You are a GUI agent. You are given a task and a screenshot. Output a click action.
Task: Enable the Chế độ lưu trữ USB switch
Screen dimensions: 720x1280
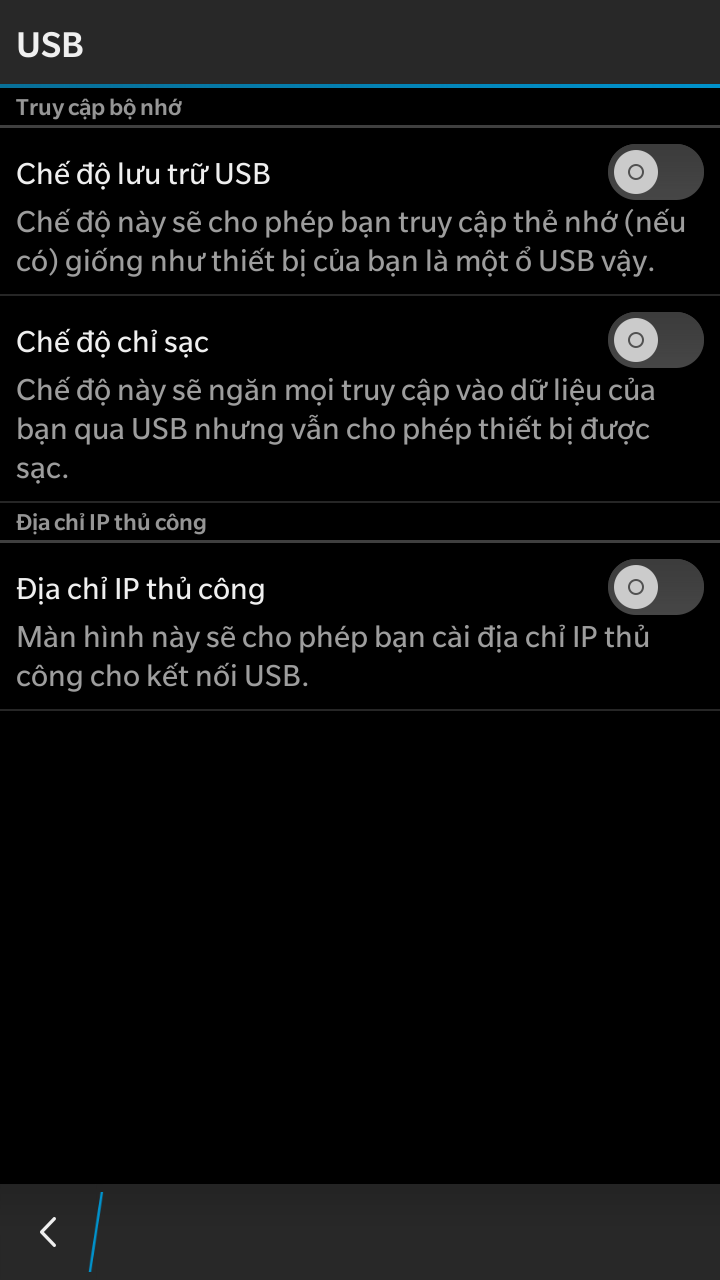656,172
